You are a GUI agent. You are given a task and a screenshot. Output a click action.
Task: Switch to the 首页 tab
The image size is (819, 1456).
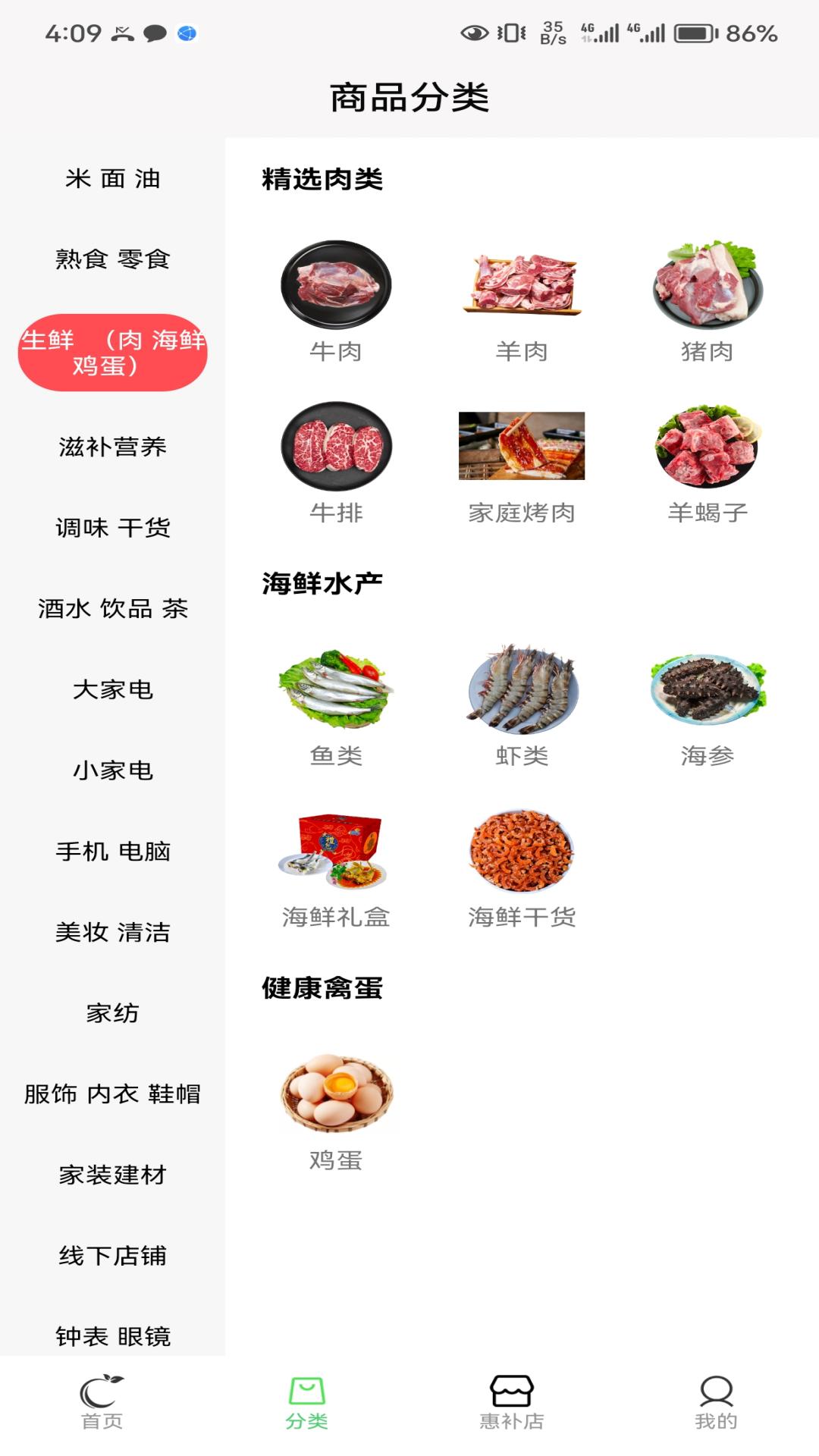(x=102, y=1403)
